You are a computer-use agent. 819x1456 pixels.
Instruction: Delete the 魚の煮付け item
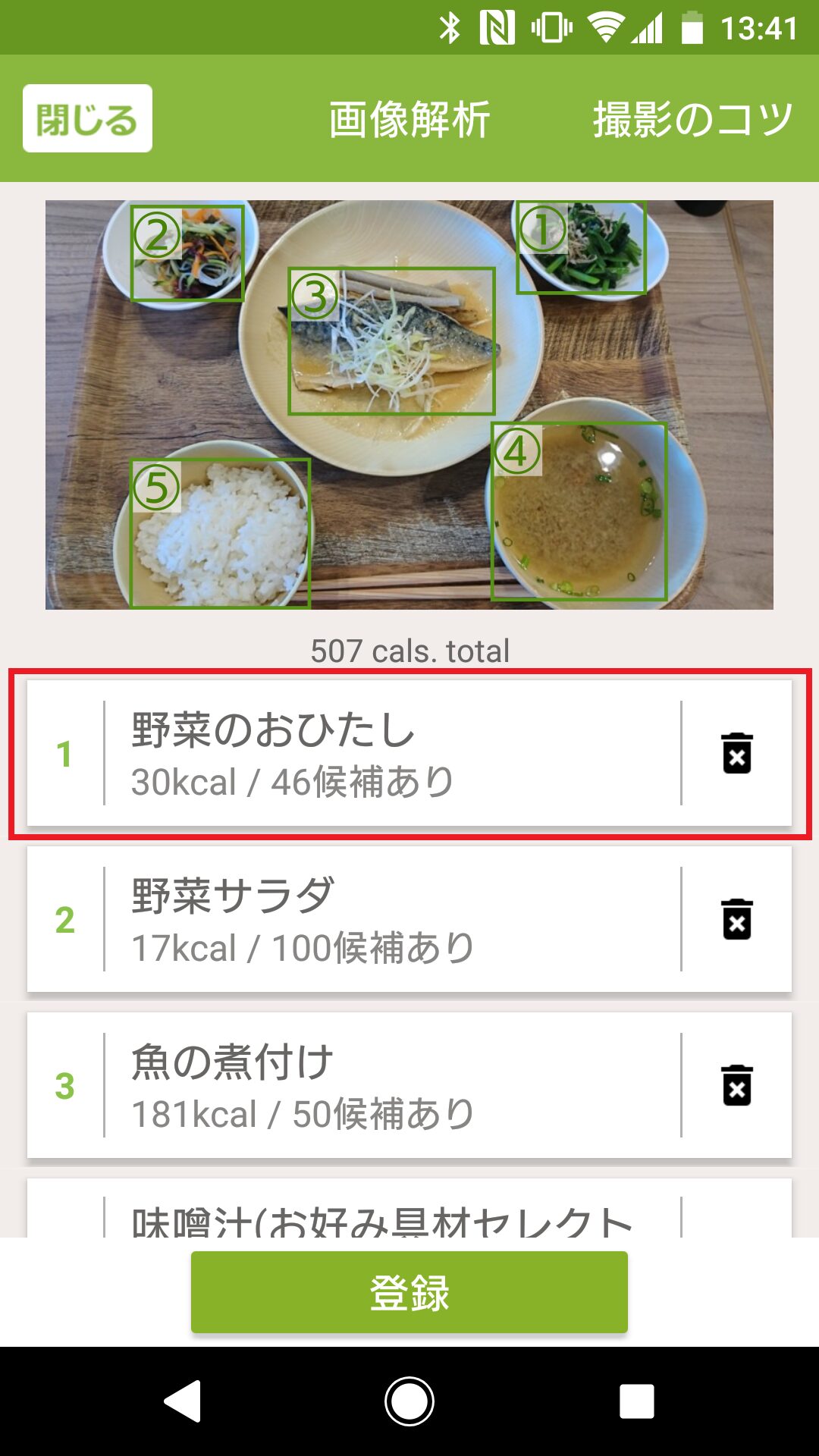point(736,1085)
